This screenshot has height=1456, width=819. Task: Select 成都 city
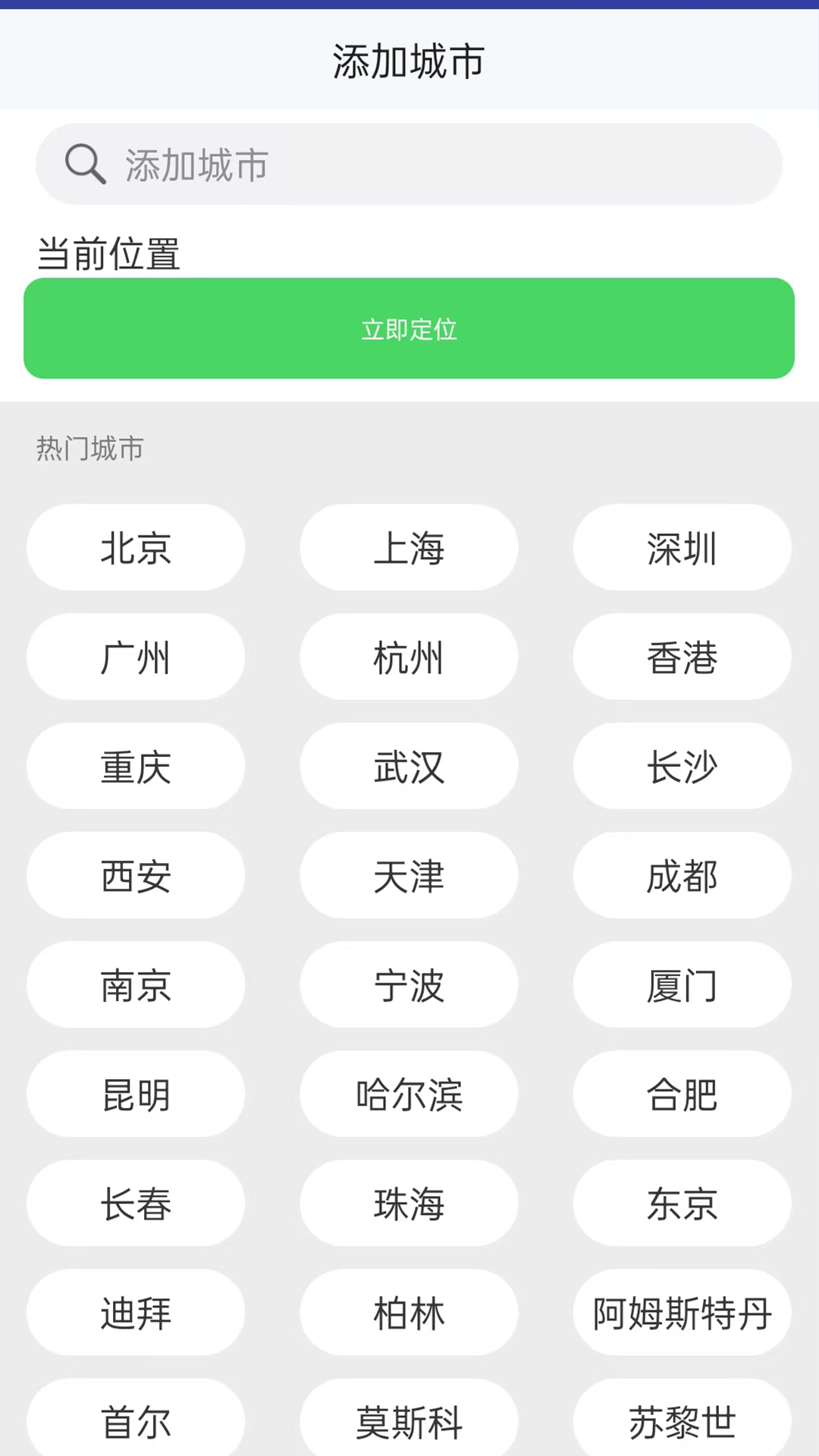pyautogui.click(x=682, y=876)
